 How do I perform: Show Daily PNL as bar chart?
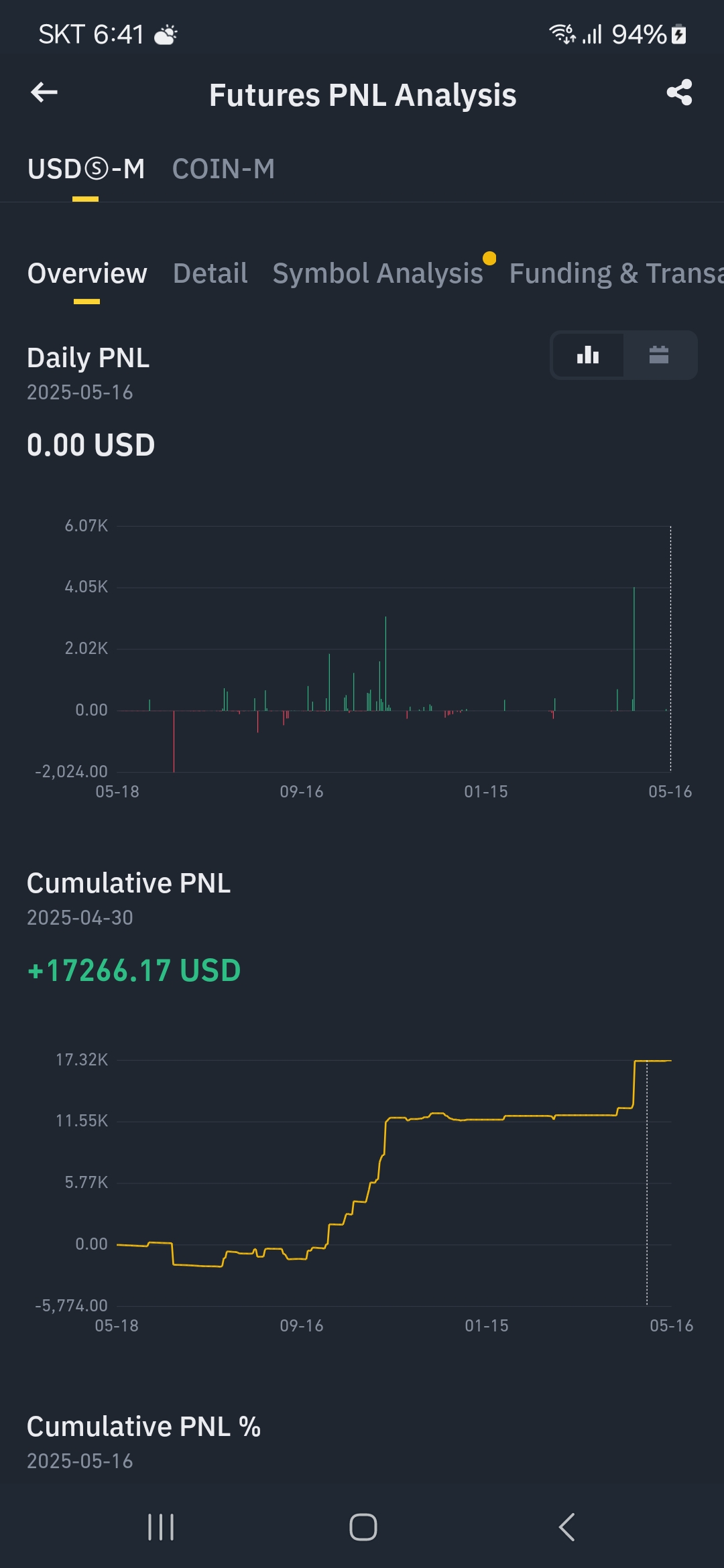[x=588, y=355]
